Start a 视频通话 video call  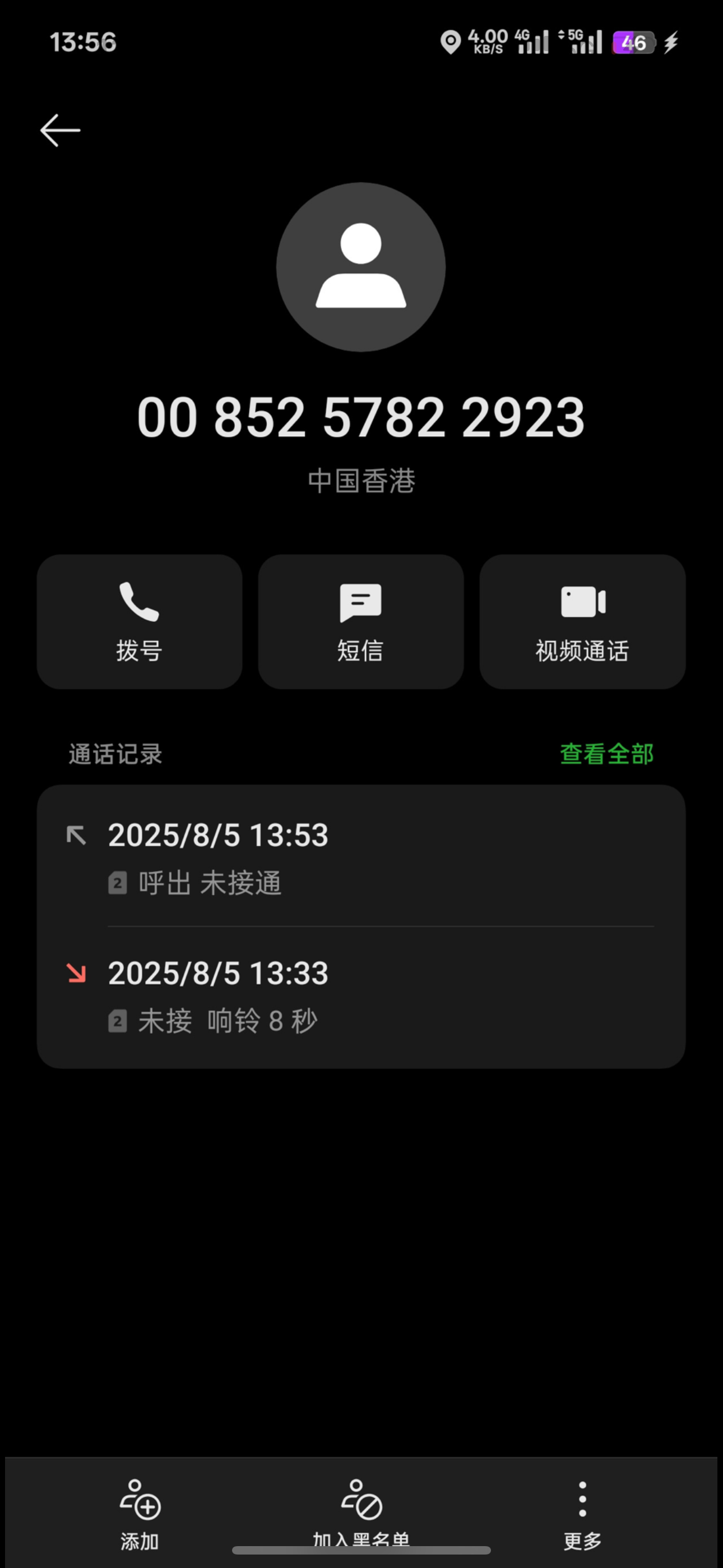582,621
